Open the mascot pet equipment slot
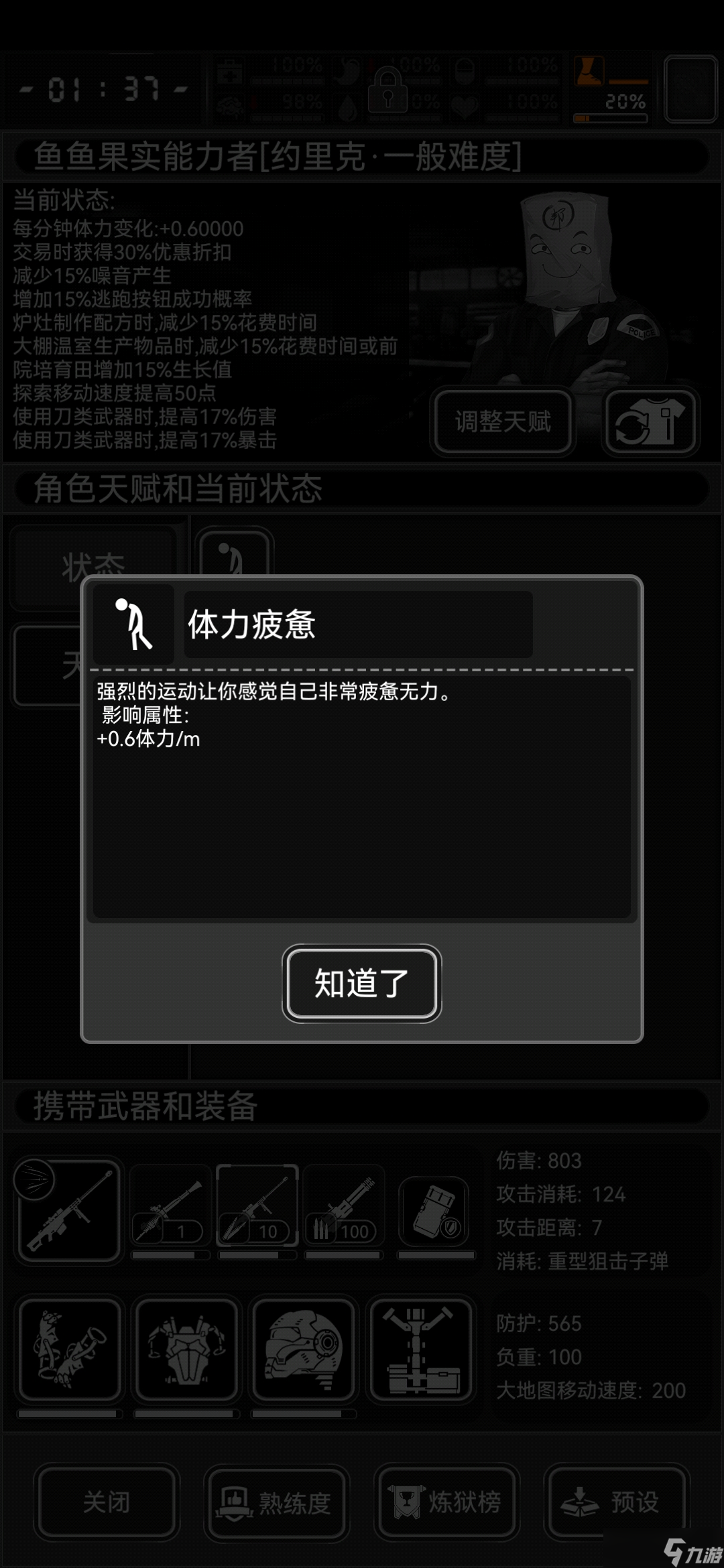Image resolution: width=724 pixels, height=1568 pixels. tap(70, 1350)
